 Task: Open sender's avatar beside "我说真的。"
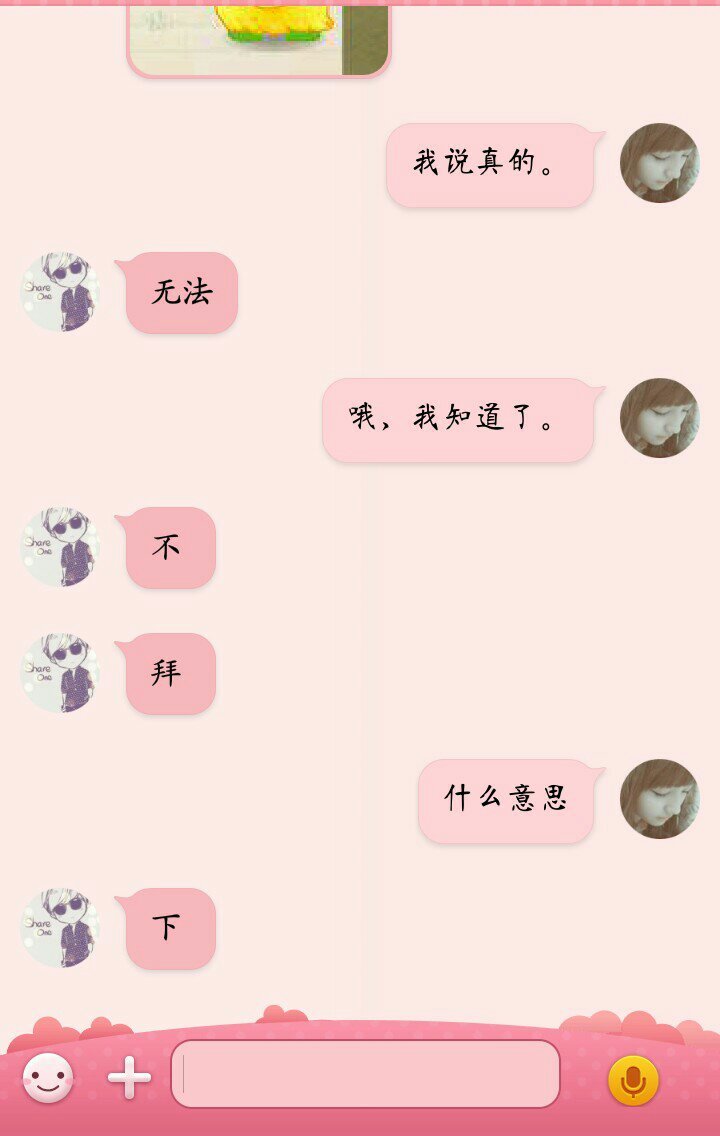[659, 163]
